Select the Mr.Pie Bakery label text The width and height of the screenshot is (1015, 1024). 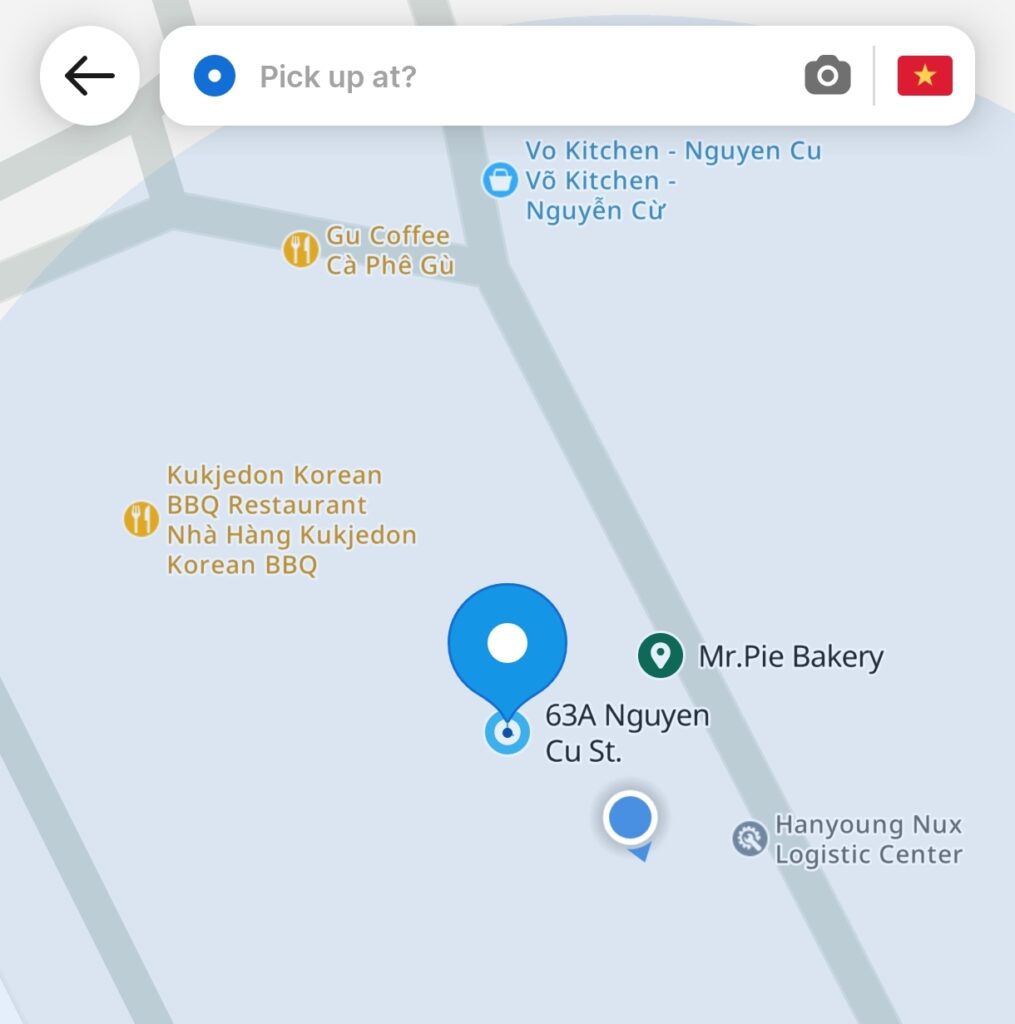[x=790, y=657]
